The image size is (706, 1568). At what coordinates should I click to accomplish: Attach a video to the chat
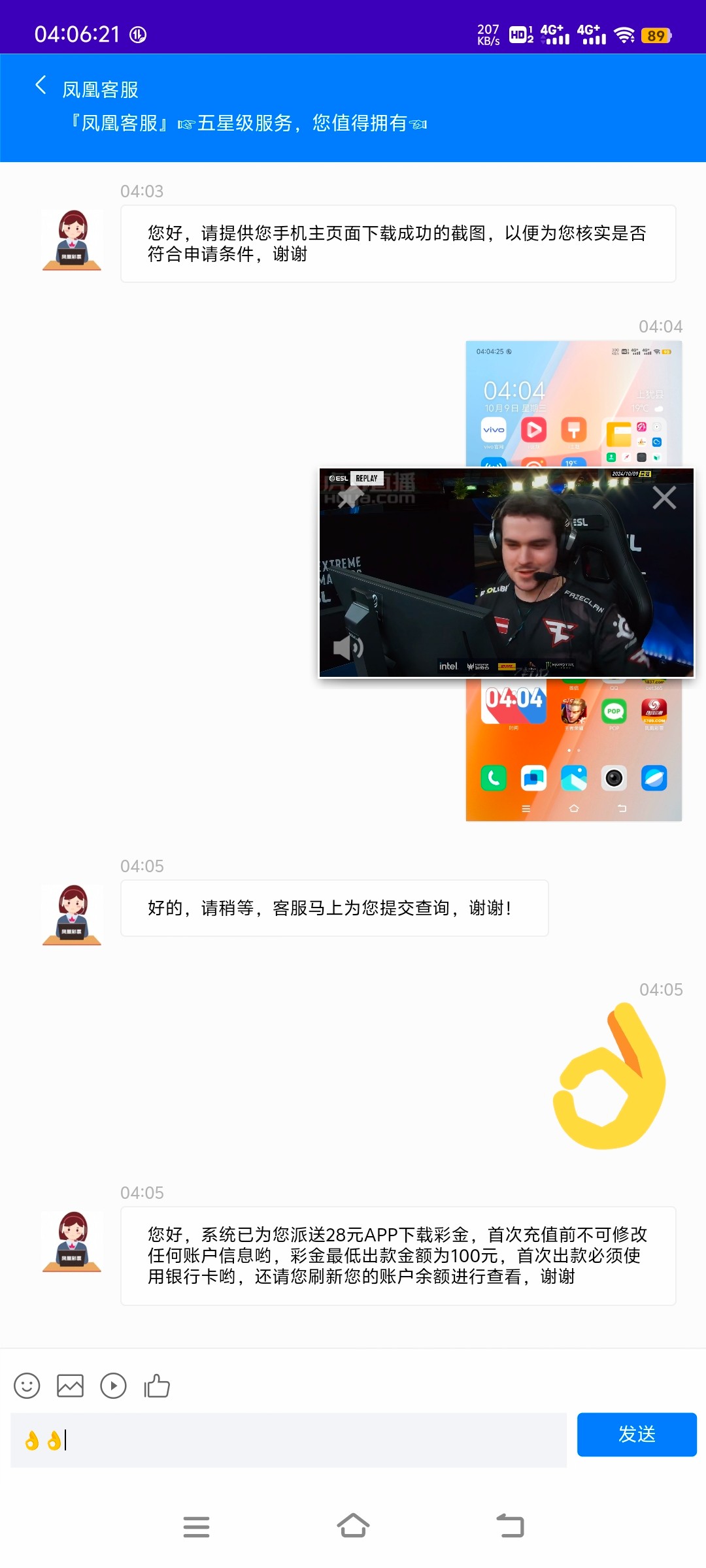[113, 1386]
